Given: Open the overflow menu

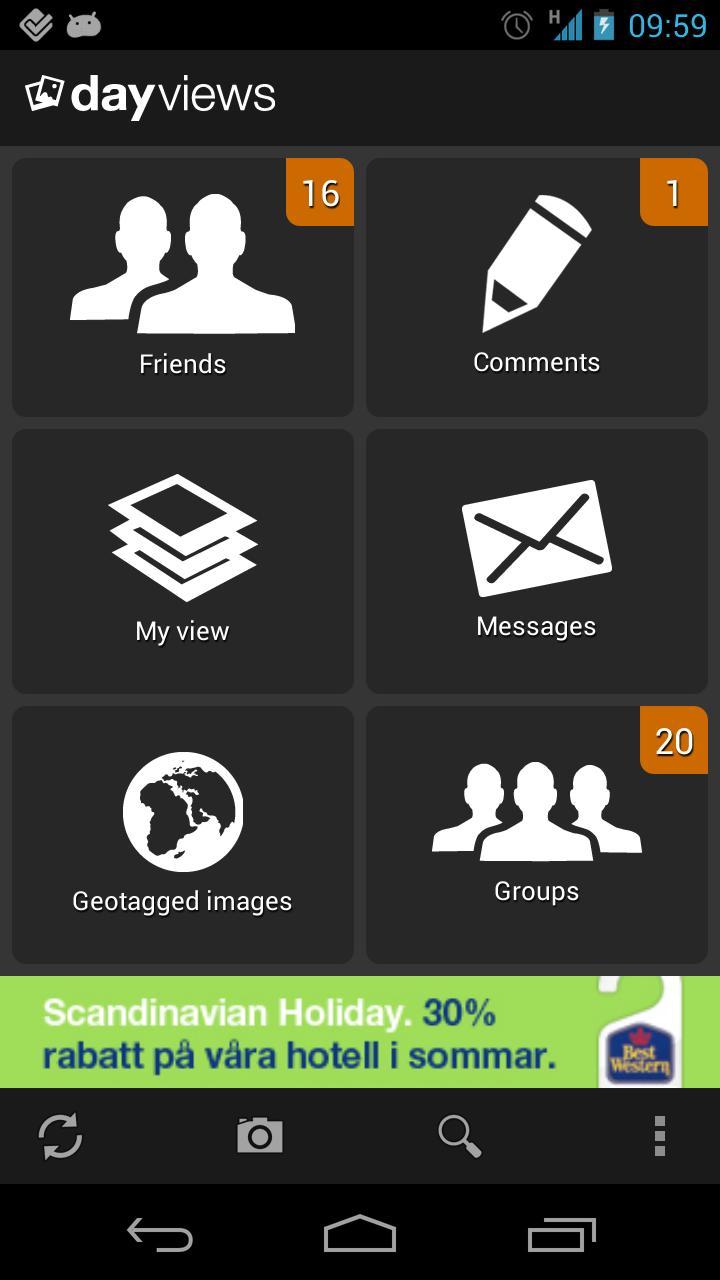Looking at the screenshot, I should click(x=659, y=1137).
